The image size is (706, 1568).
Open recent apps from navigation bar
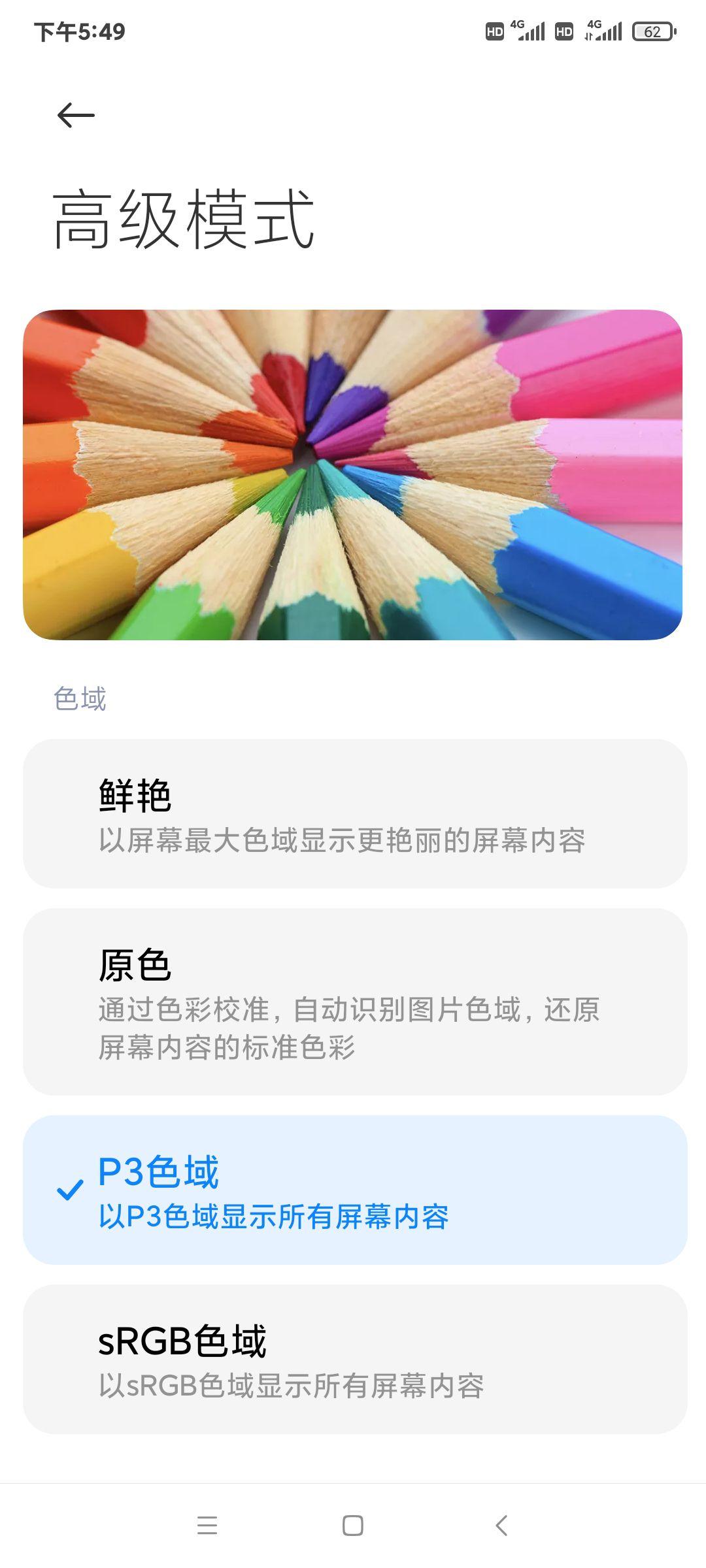click(x=207, y=1526)
